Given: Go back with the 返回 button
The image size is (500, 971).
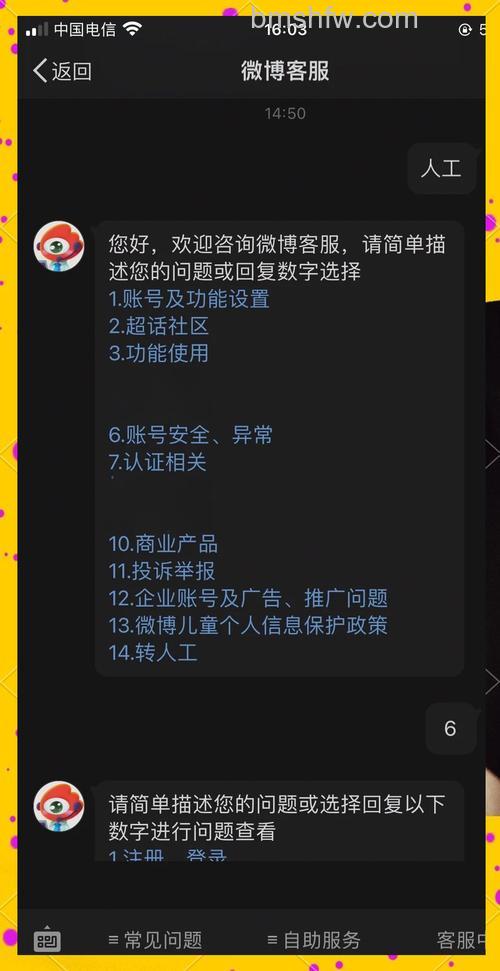Looking at the screenshot, I should (62, 71).
